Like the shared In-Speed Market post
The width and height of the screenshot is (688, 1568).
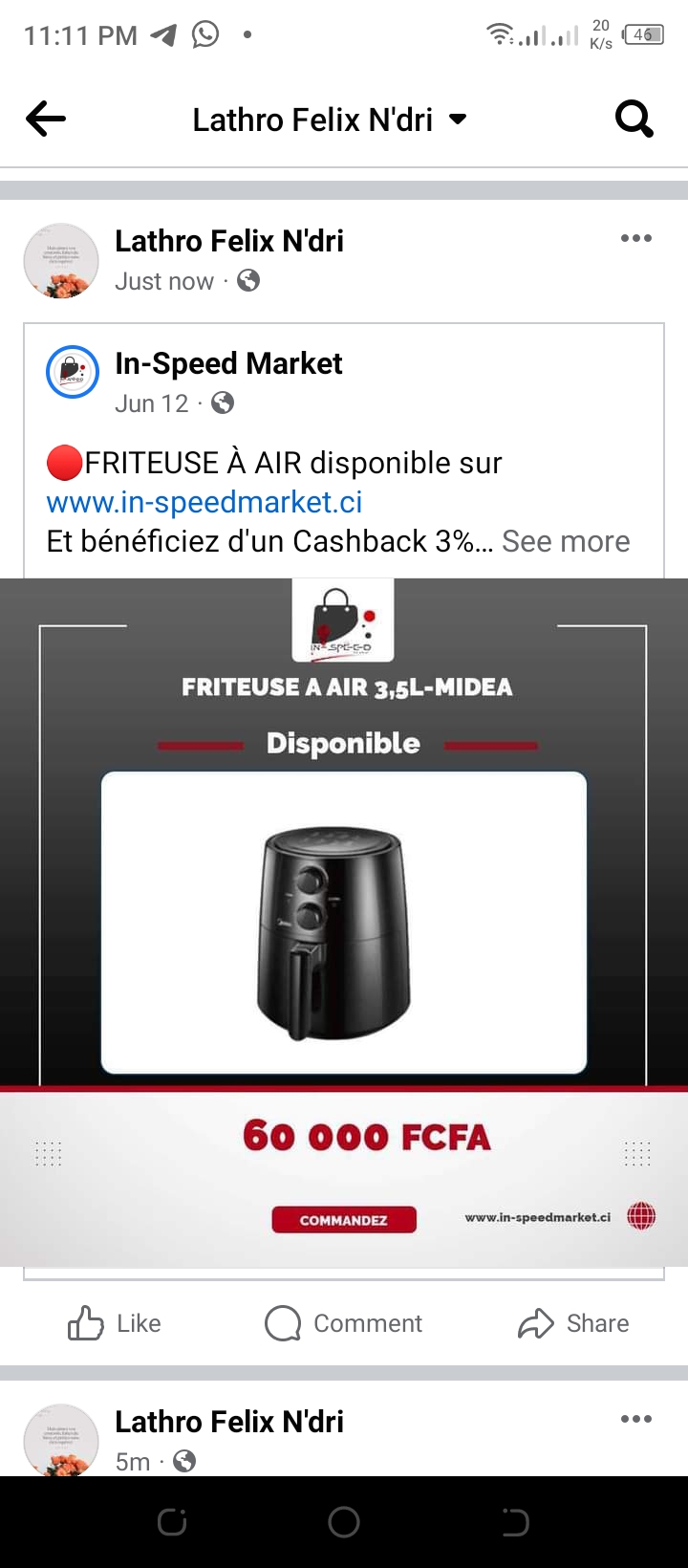115,1323
